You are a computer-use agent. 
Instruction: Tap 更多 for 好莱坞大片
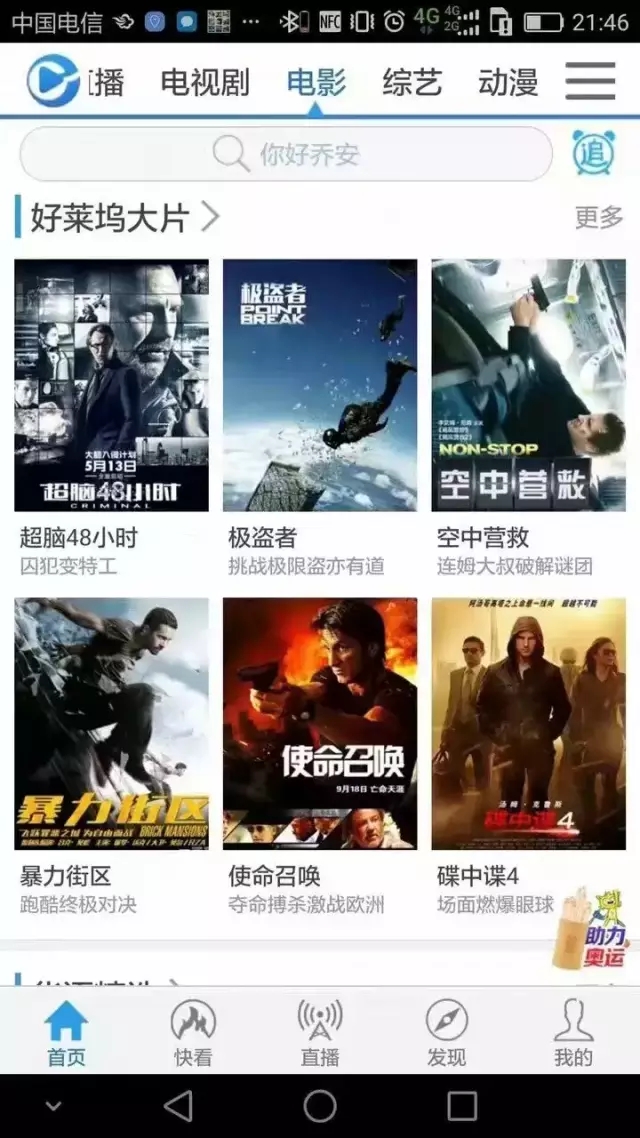pyautogui.click(x=598, y=217)
